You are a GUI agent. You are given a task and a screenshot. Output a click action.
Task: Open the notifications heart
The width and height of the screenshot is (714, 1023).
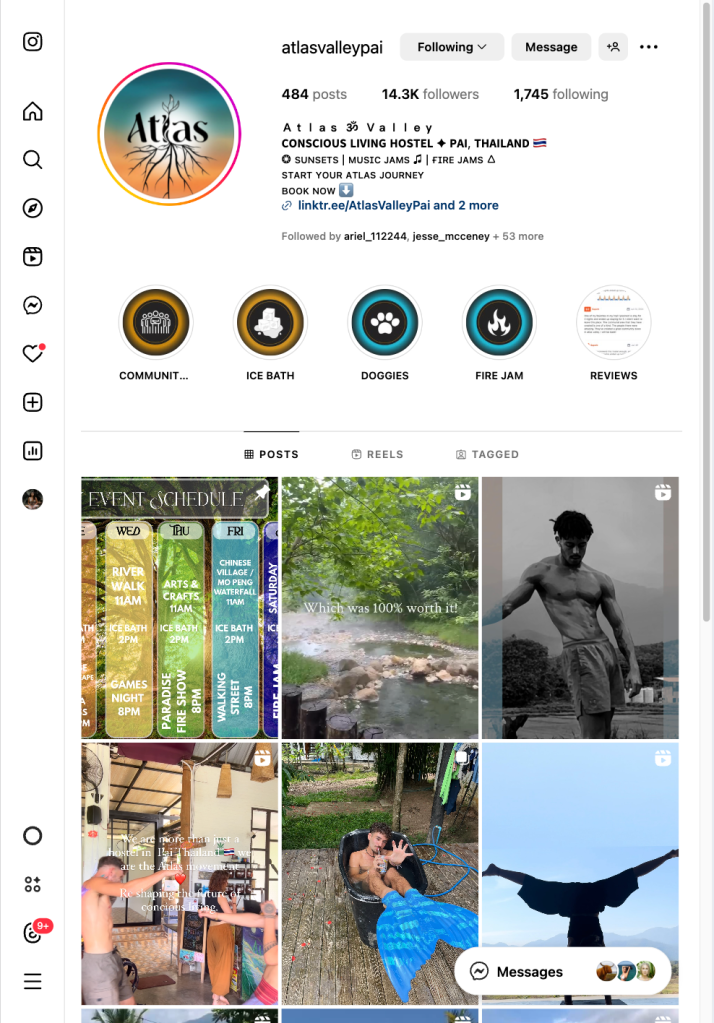33,353
